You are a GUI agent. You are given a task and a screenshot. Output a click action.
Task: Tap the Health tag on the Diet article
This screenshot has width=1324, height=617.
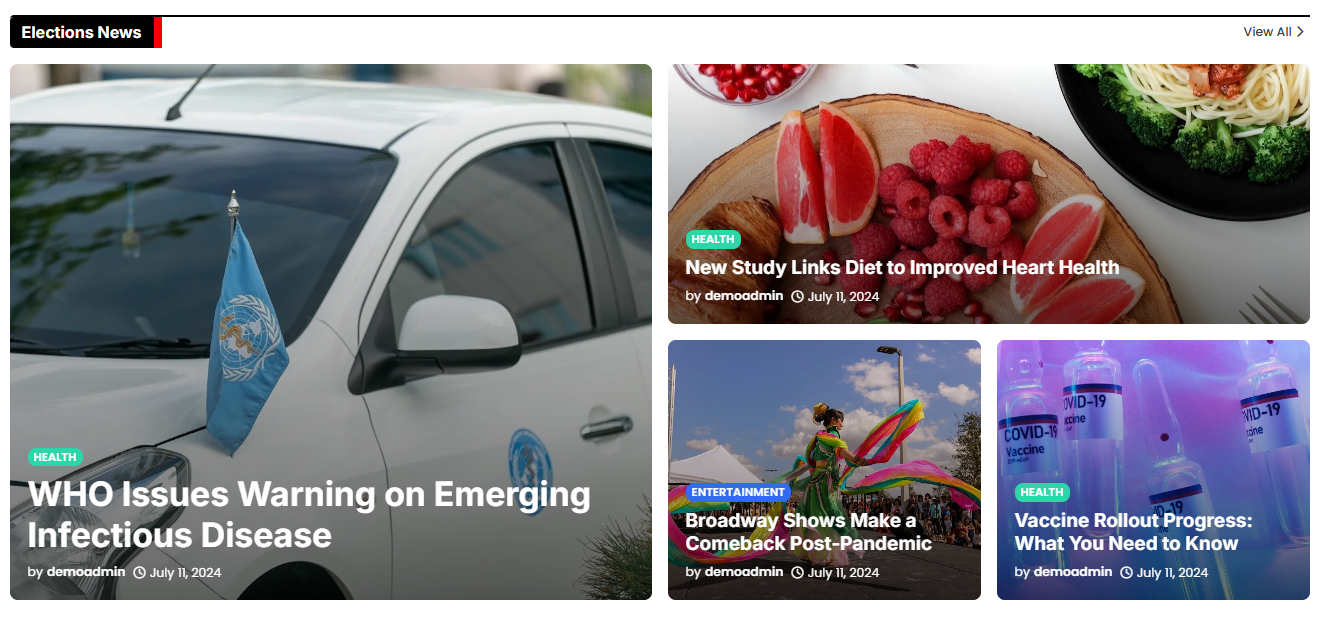[713, 239]
